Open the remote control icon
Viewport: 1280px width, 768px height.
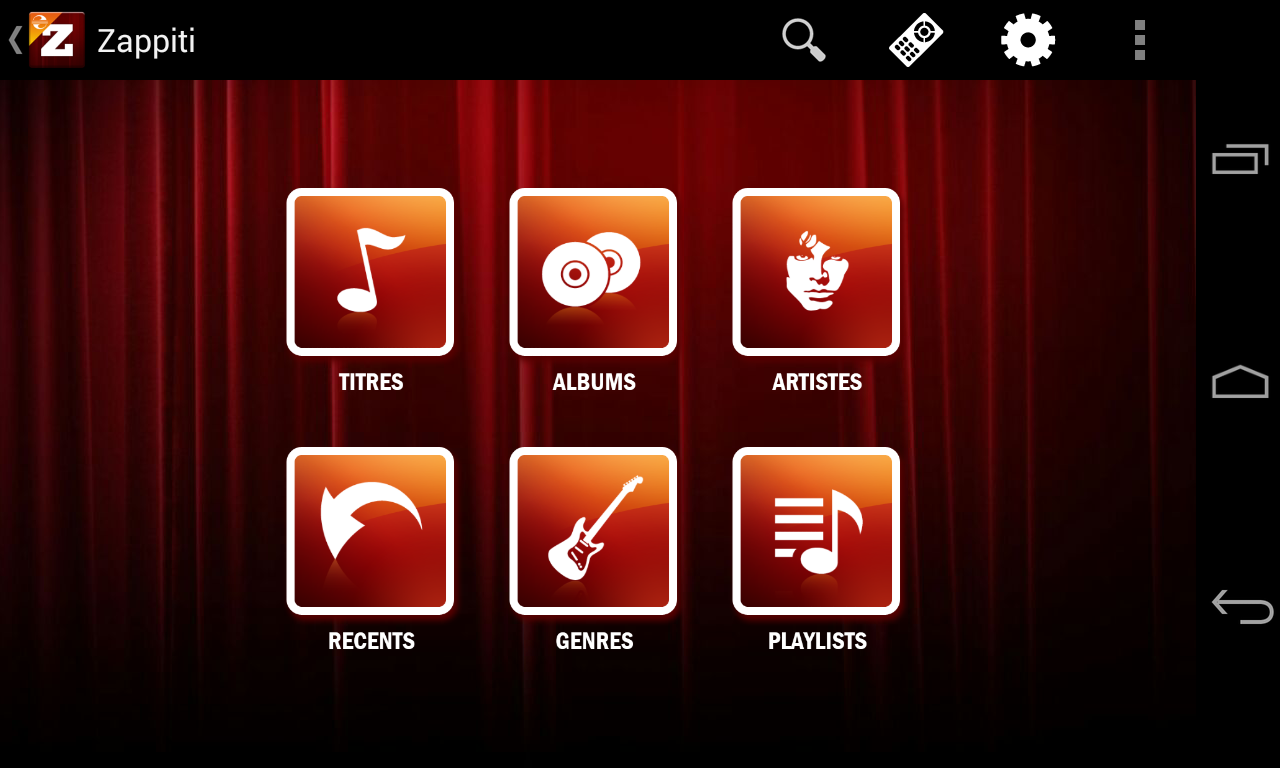[x=916, y=40]
